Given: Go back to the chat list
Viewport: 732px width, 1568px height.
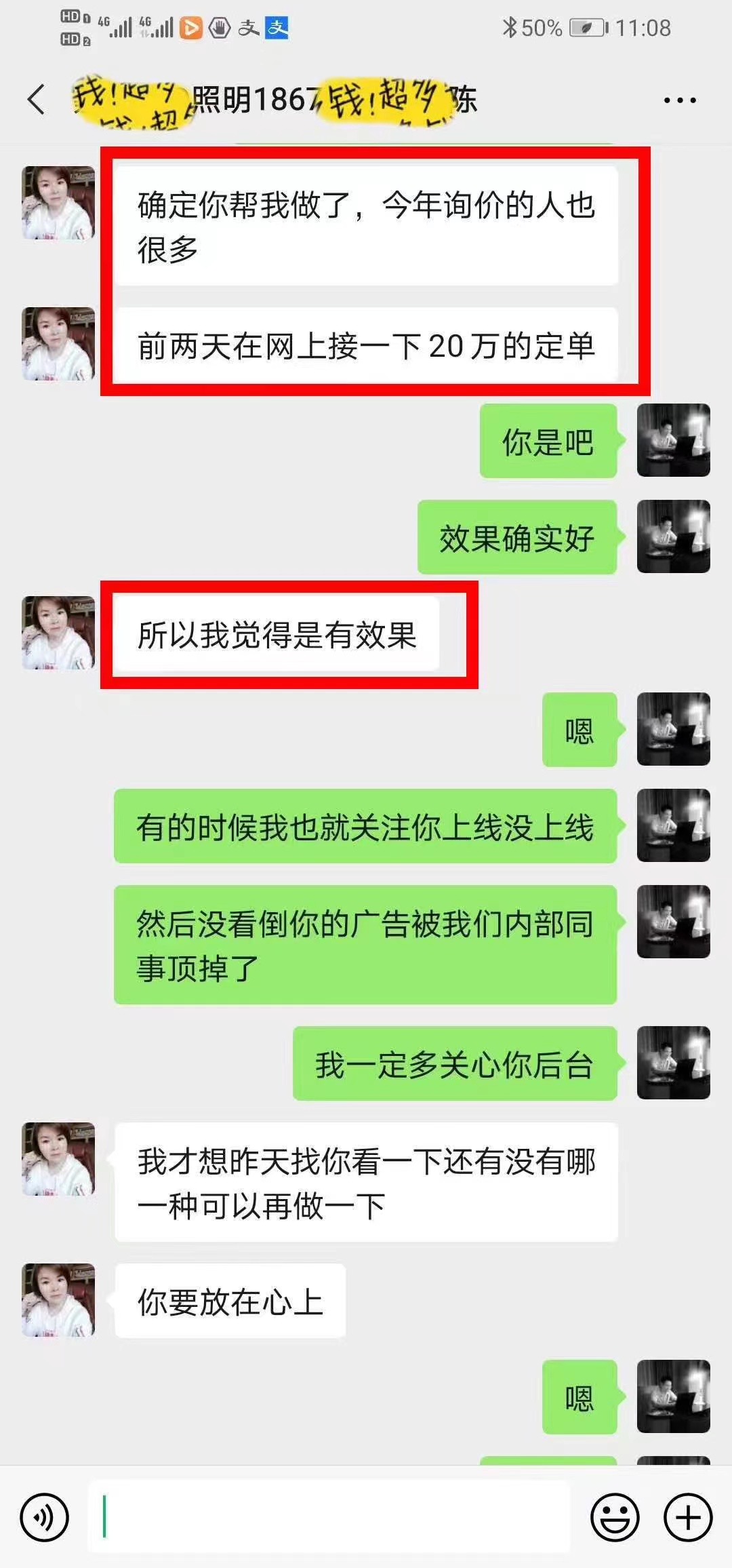Looking at the screenshot, I should [37, 100].
